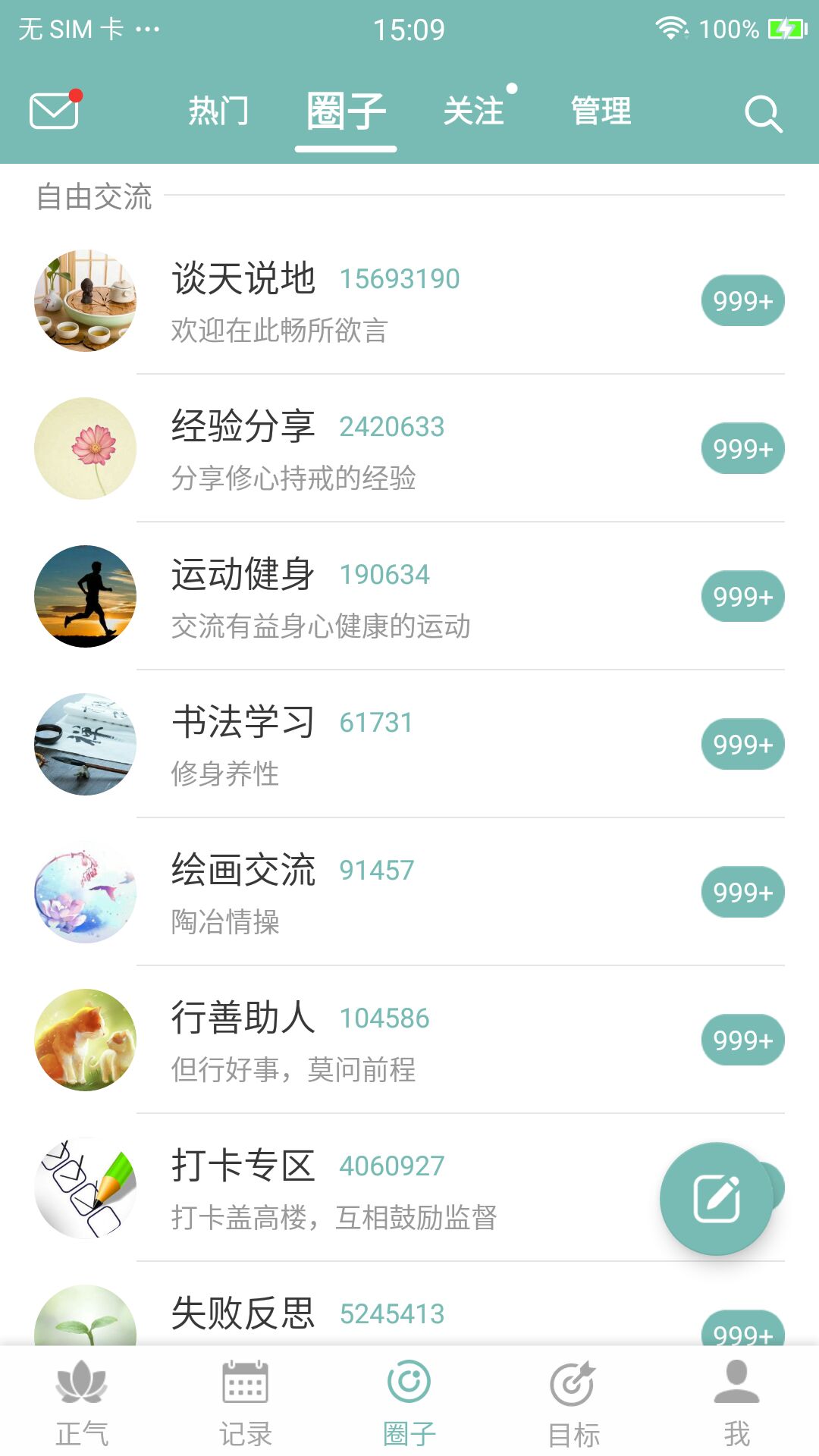Tap the 书法学习 circle avatar

(x=84, y=743)
